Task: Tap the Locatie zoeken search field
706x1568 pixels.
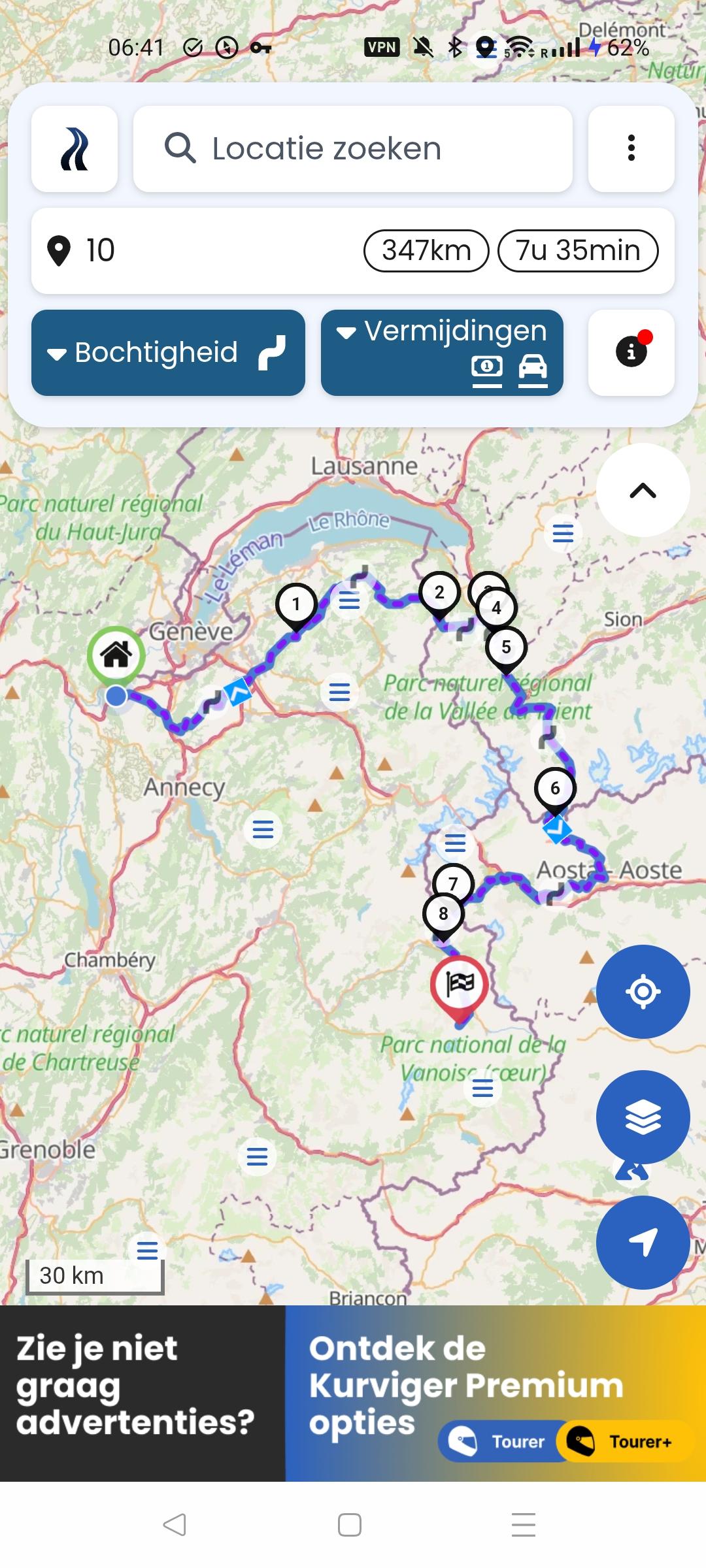Action: coord(353,149)
